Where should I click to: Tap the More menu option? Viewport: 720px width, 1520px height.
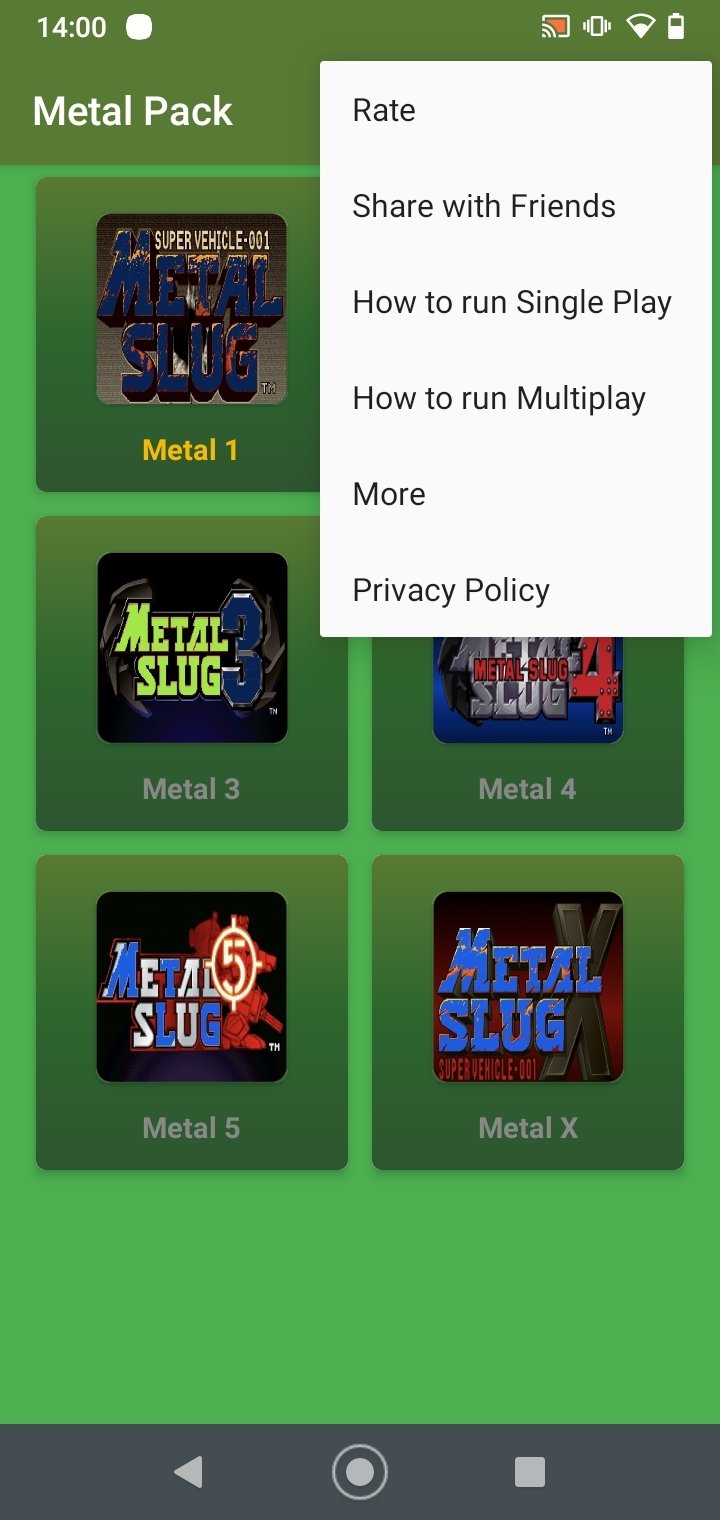point(515,494)
